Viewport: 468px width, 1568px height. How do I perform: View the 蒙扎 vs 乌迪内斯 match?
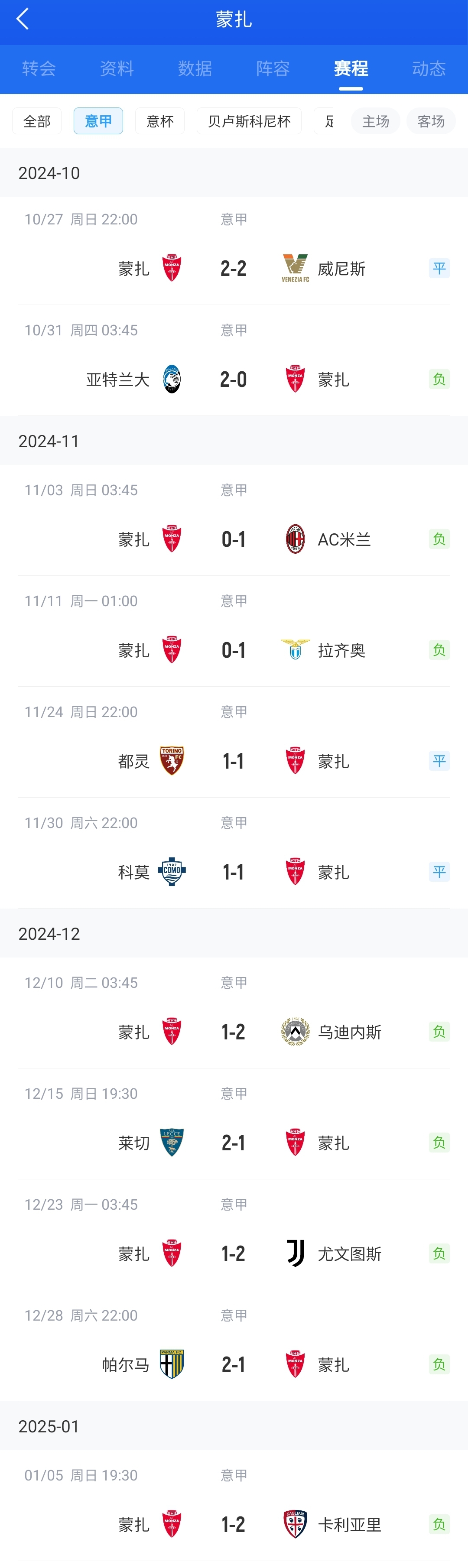[234, 1032]
